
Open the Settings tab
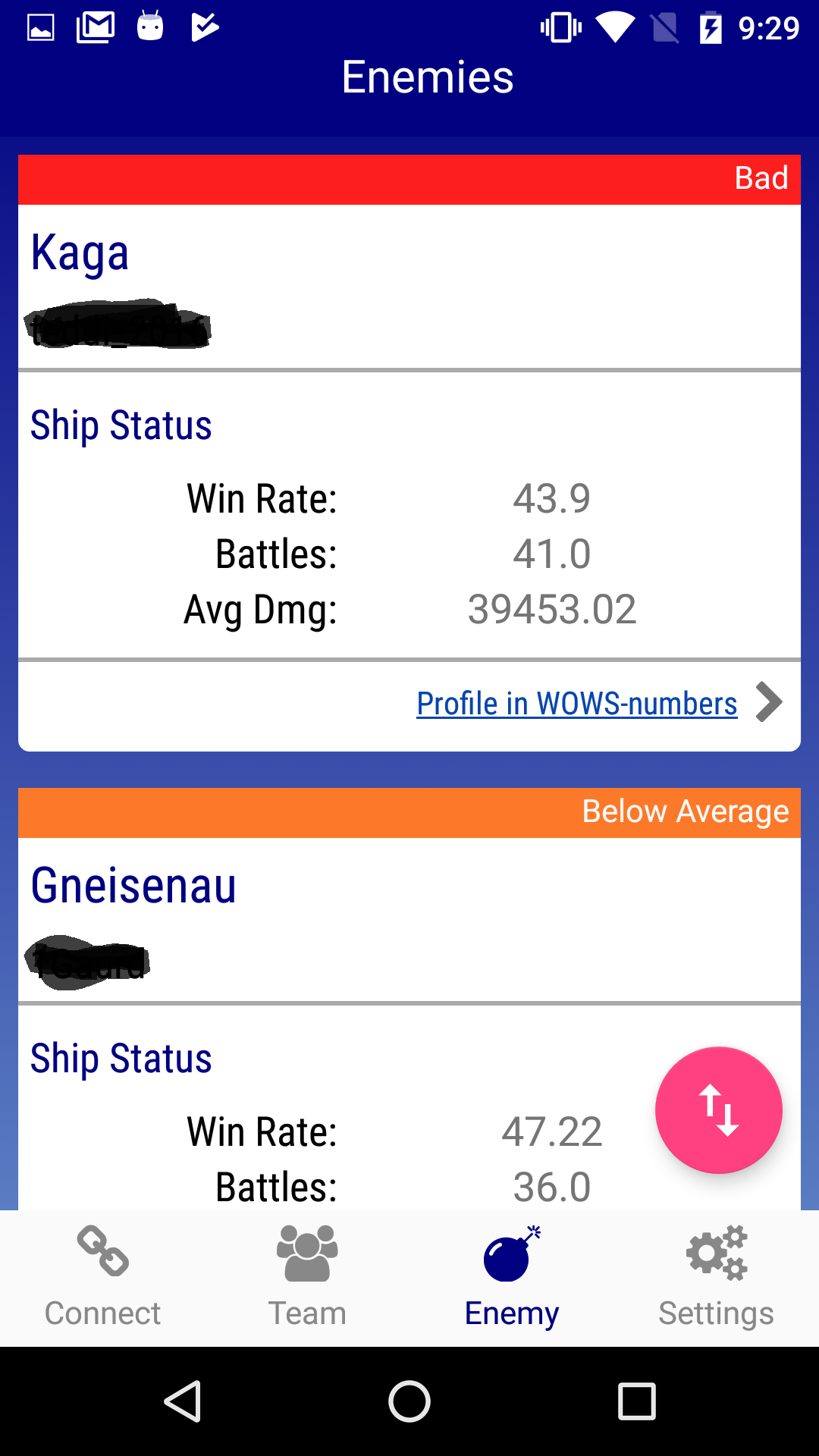tap(717, 1278)
